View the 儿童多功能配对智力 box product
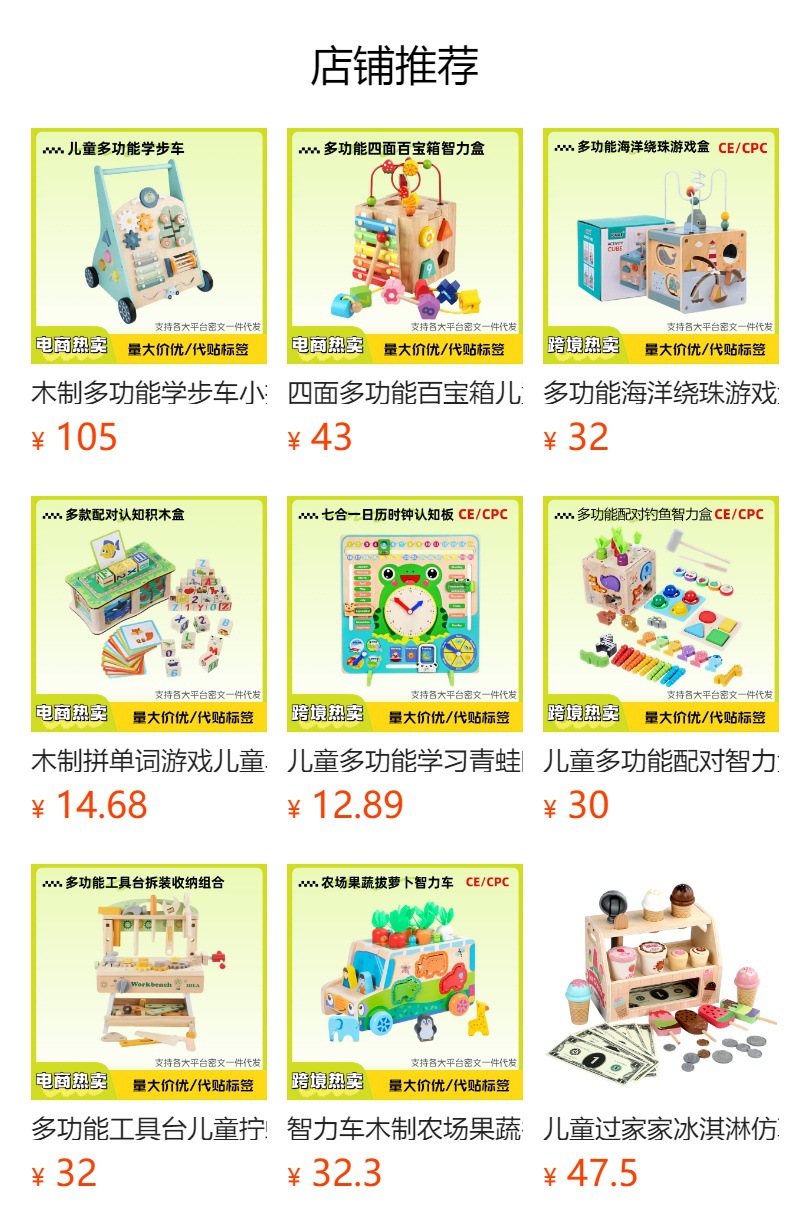The height and width of the screenshot is (1232, 790). (x=661, y=614)
